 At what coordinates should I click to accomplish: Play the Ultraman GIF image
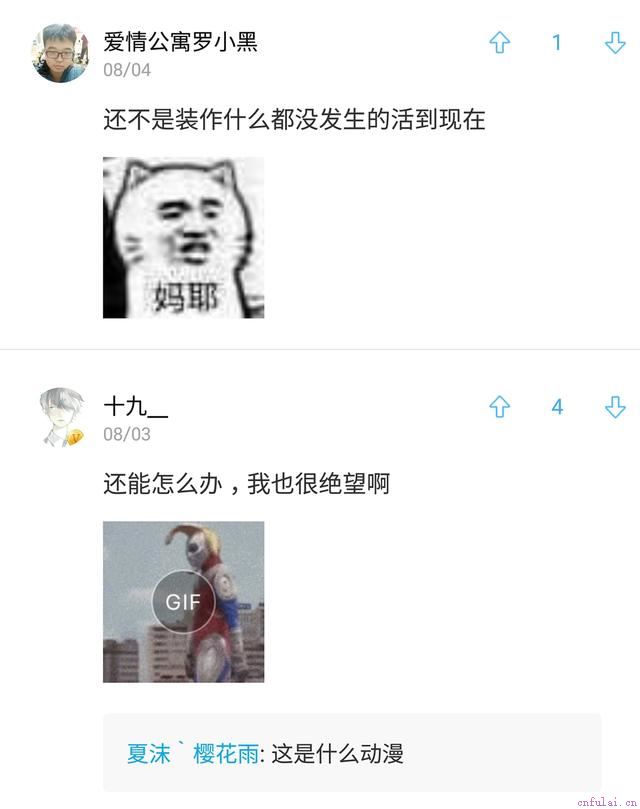pos(183,602)
